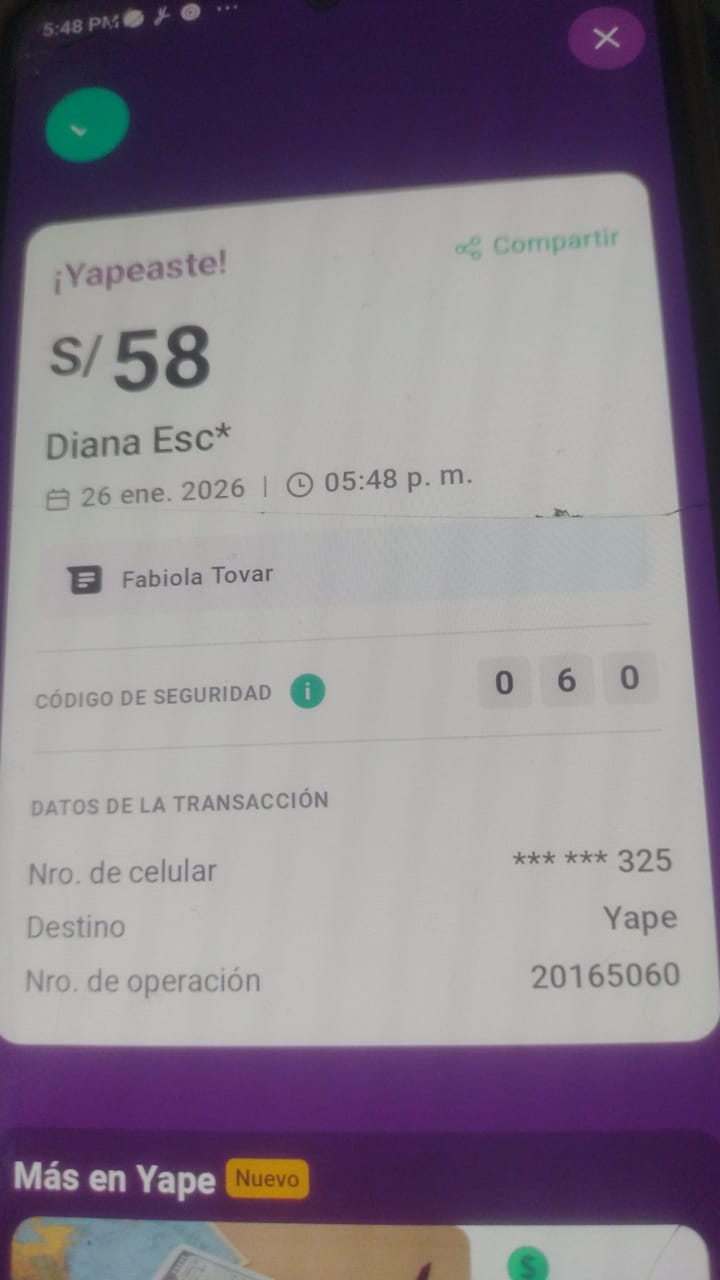This screenshot has width=720, height=1280.
Task: Open the promo card under Más en Yape
Action: pos(240,1250)
